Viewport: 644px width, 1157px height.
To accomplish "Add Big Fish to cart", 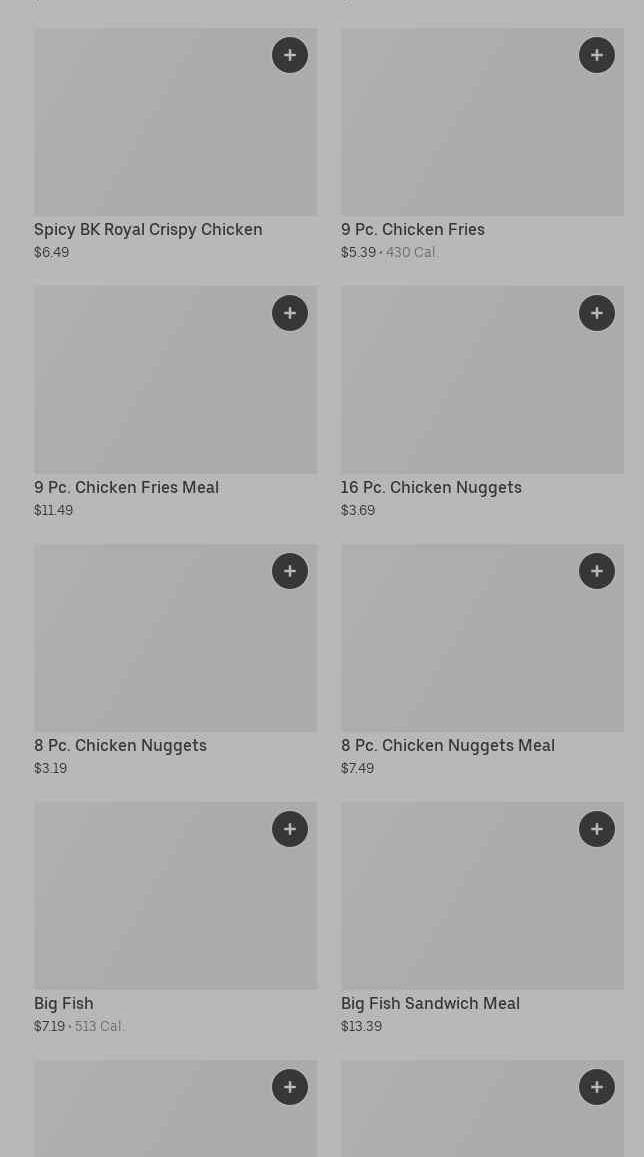I will pyautogui.click(x=290, y=829).
